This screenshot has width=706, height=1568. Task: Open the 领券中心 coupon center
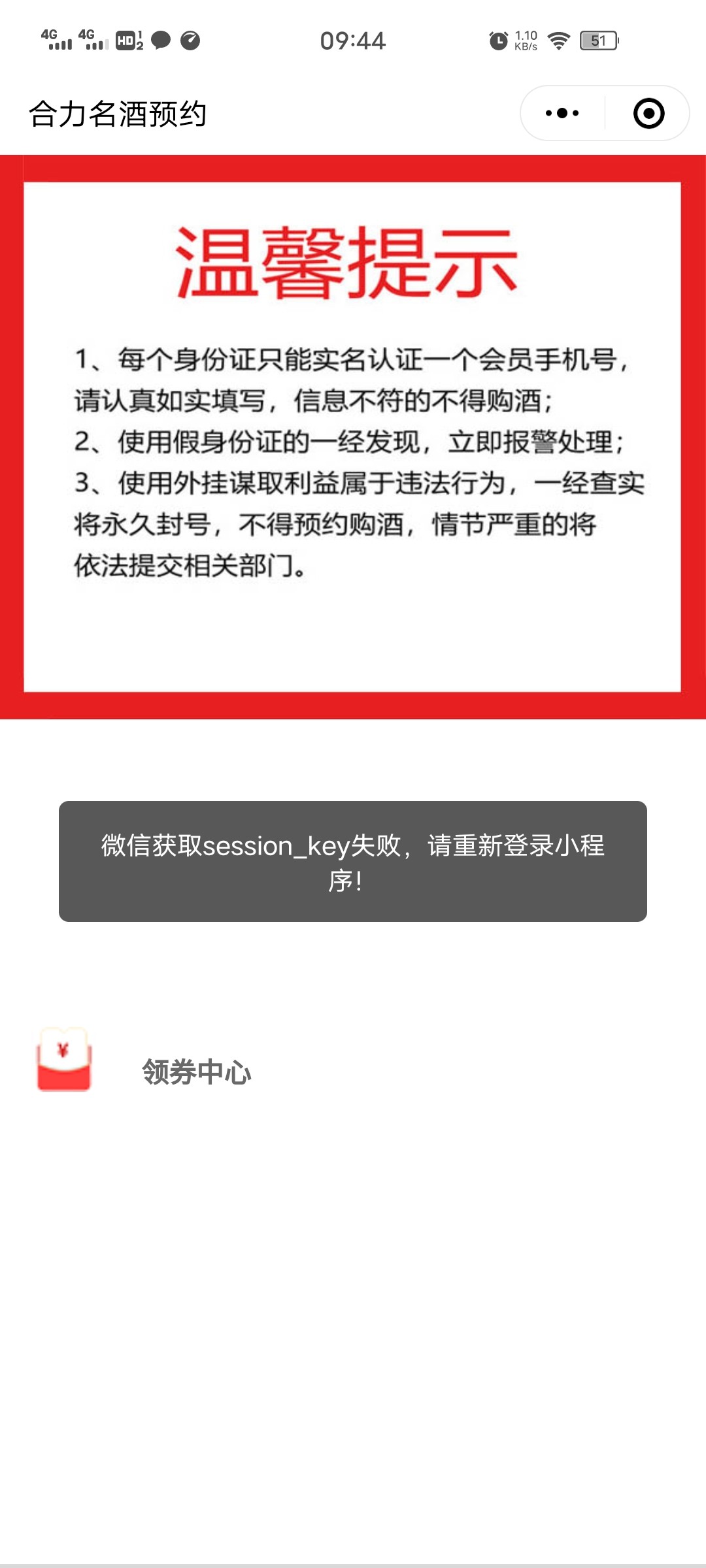pos(196,1071)
